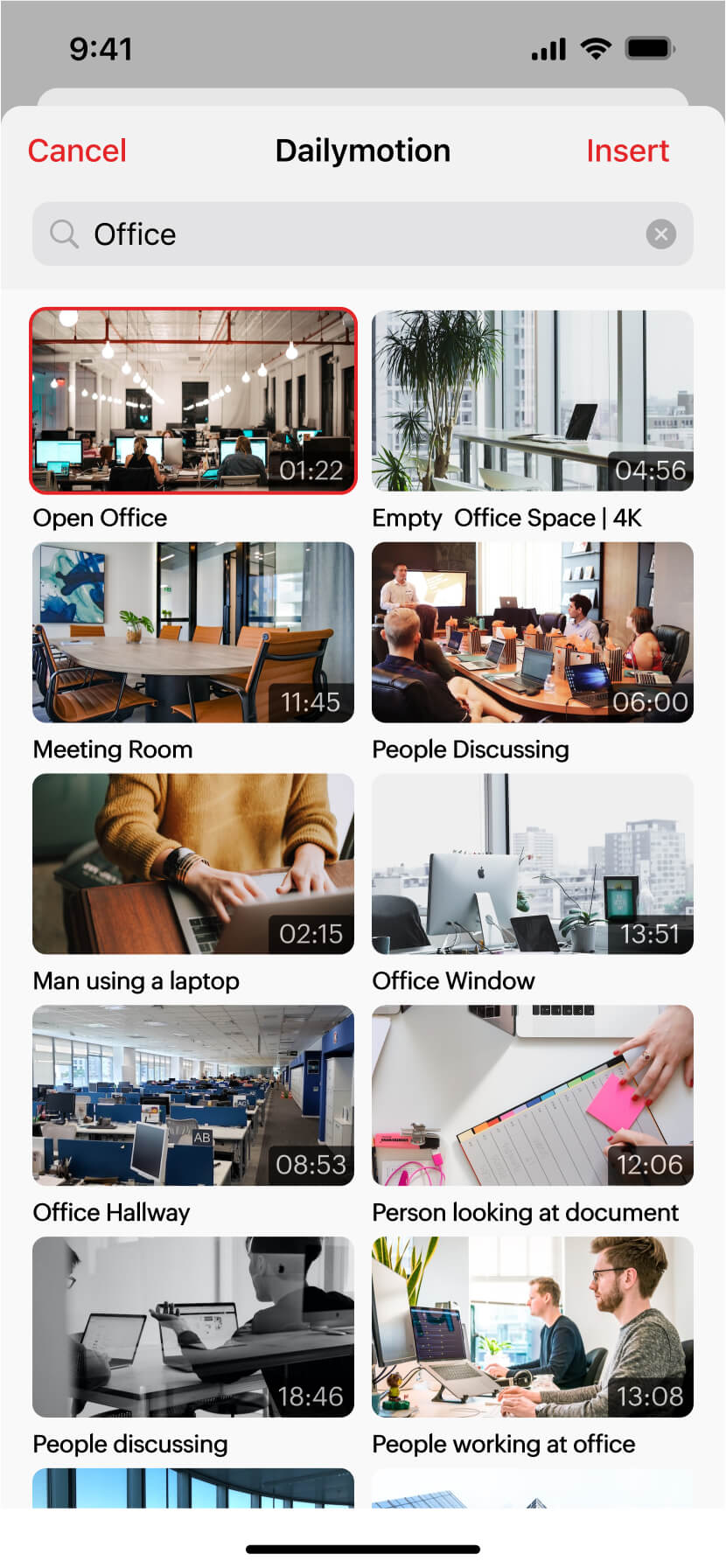
Task: Pick the People Discussing 06:00 video
Action: click(x=533, y=632)
